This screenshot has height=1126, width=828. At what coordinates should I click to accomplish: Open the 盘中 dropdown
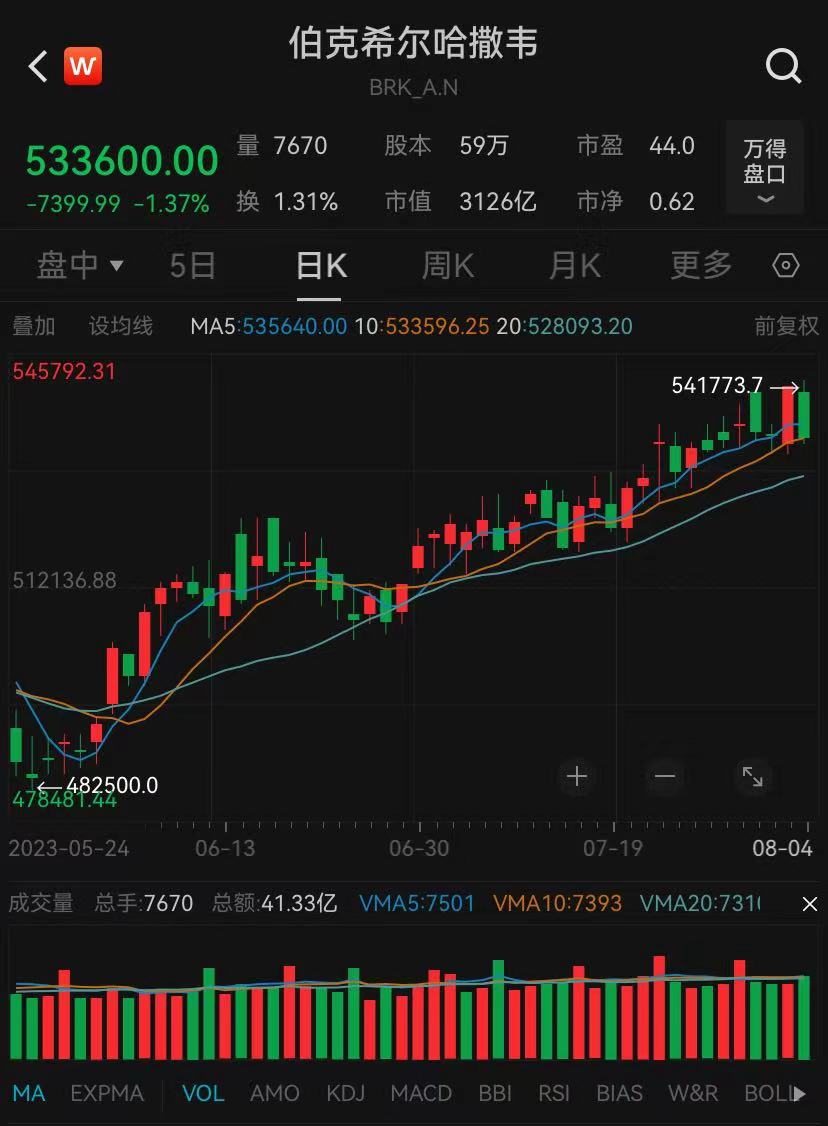pos(79,265)
